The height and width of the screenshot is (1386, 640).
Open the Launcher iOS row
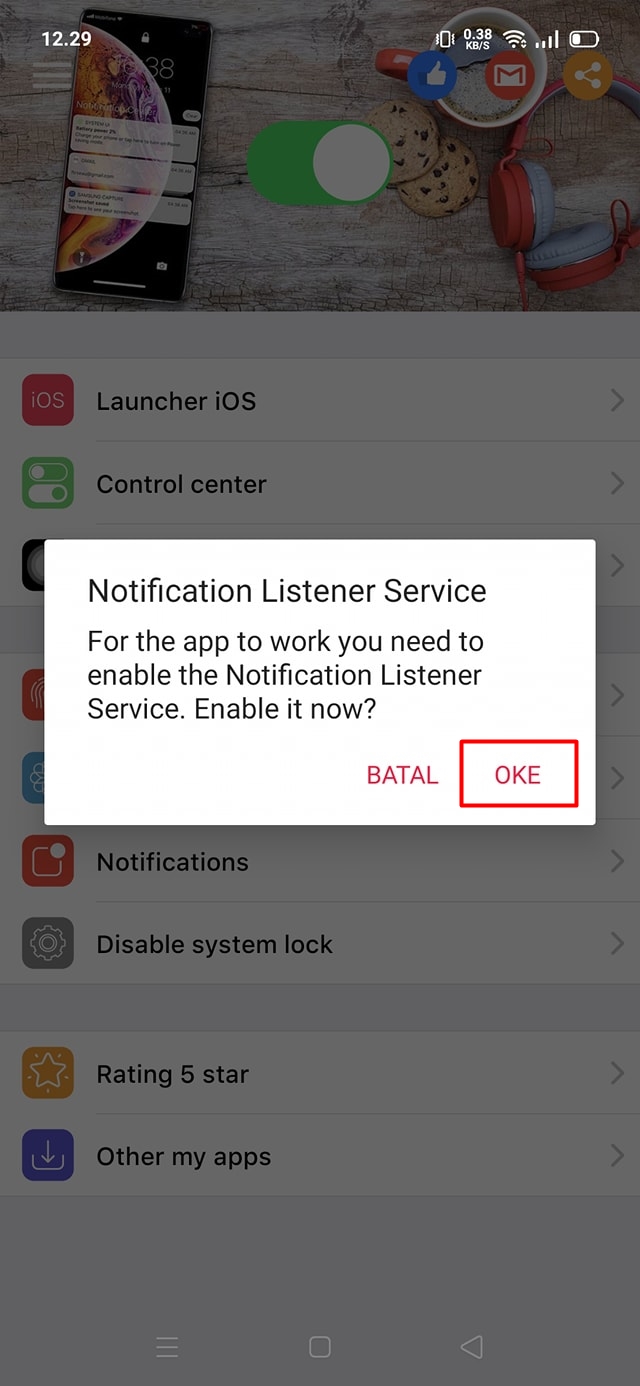pyautogui.click(x=320, y=401)
